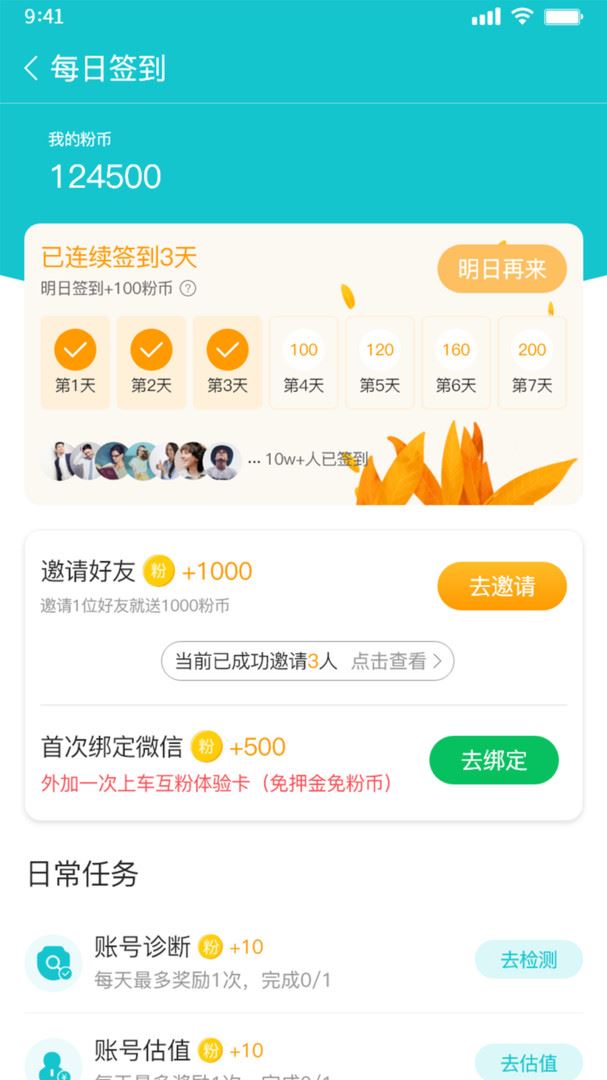Viewport: 607px width, 1080px height.
Task: Go back from the 每日签到 page
Action: (30, 69)
